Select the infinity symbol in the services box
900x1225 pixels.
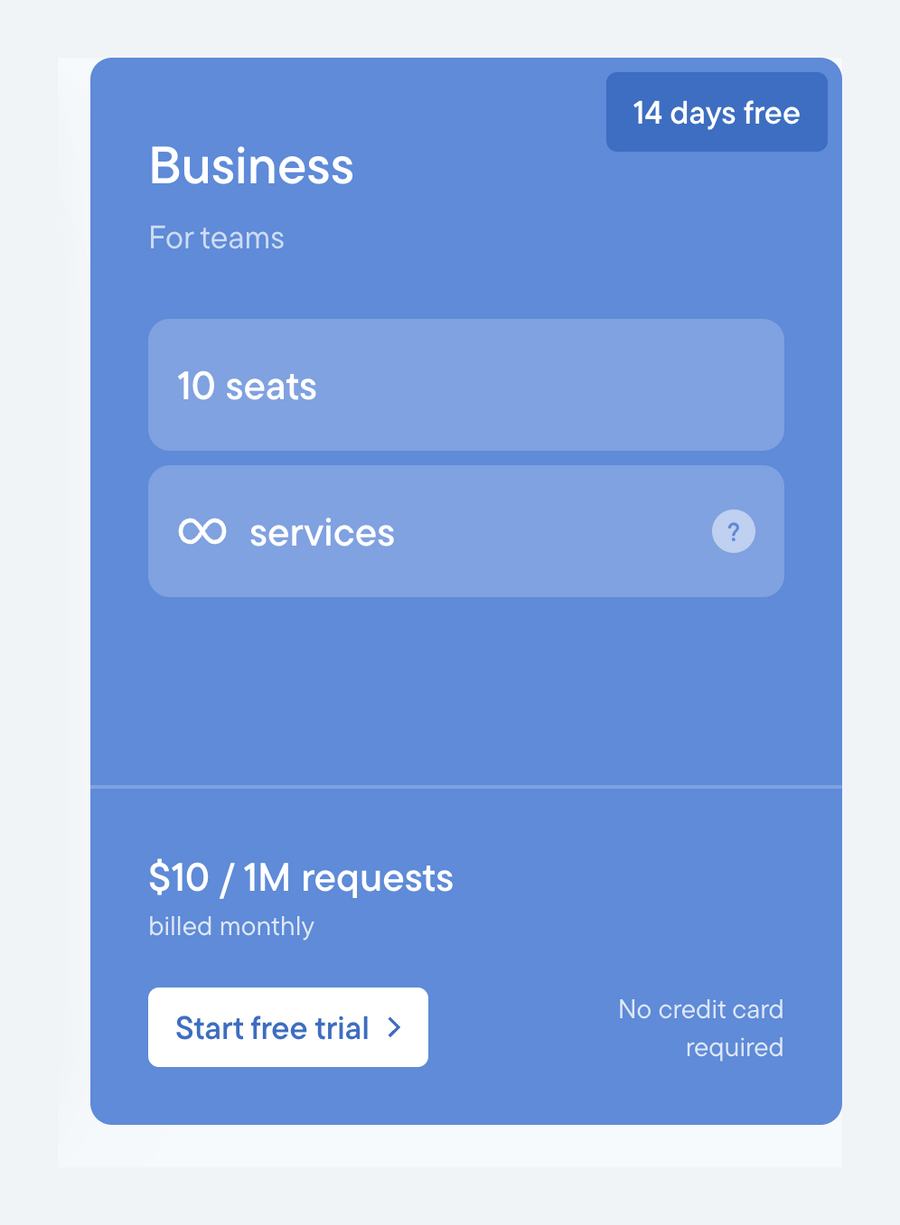click(203, 532)
